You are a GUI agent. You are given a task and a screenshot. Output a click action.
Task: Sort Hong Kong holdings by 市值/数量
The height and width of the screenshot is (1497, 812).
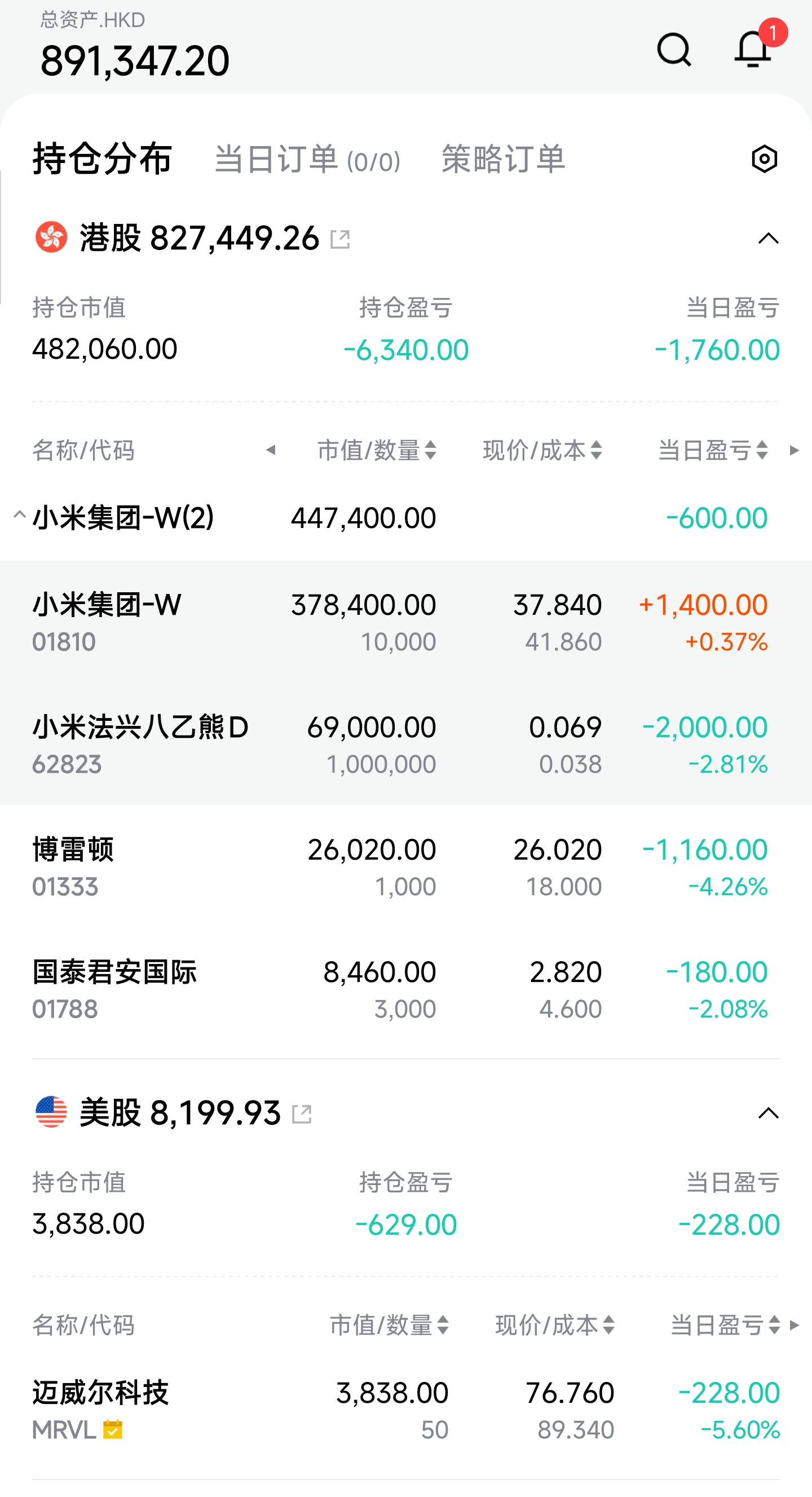[x=377, y=450]
